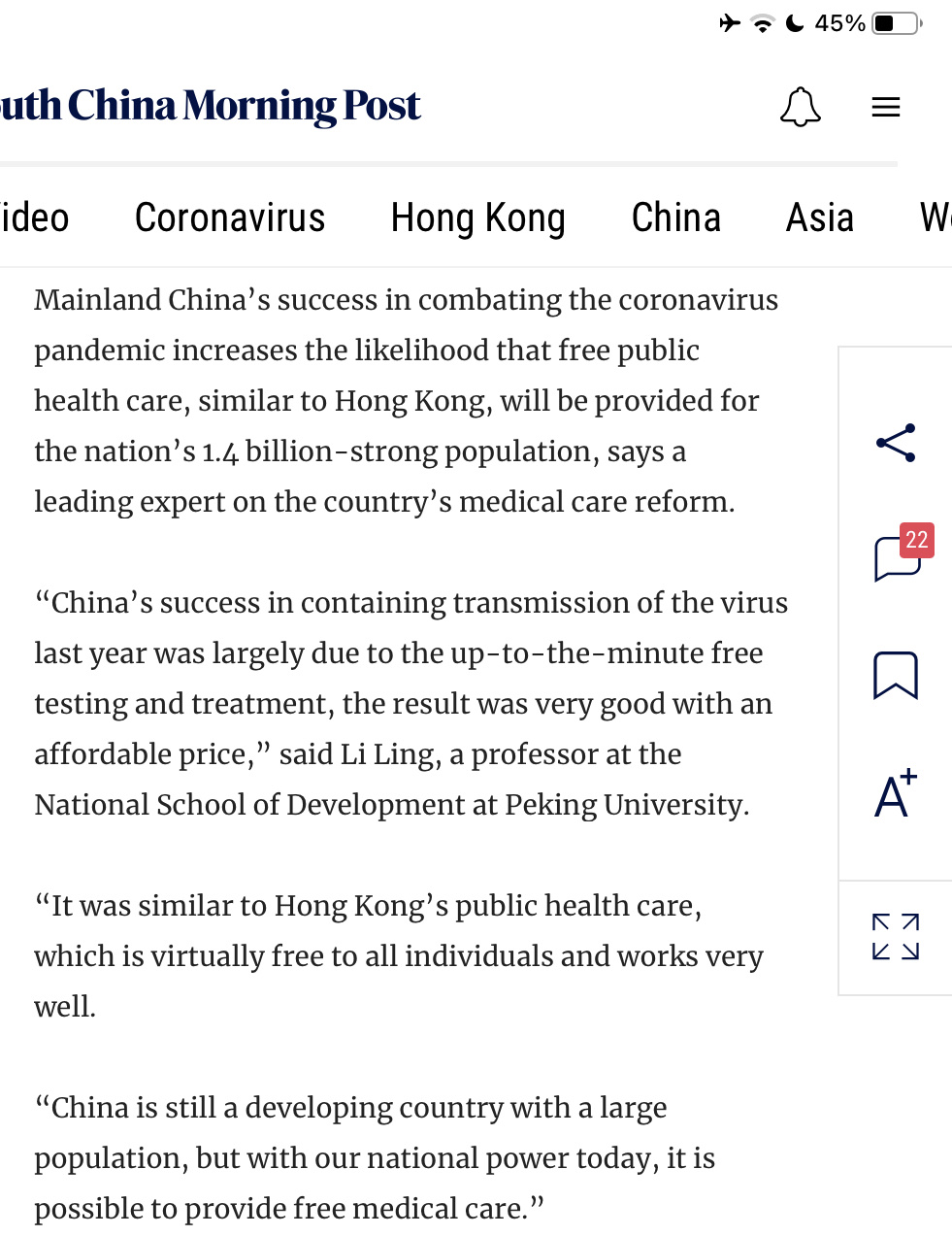Screen dimensions: 952x1236
Task: Open the hamburger menu
Action: coord(885,107)
